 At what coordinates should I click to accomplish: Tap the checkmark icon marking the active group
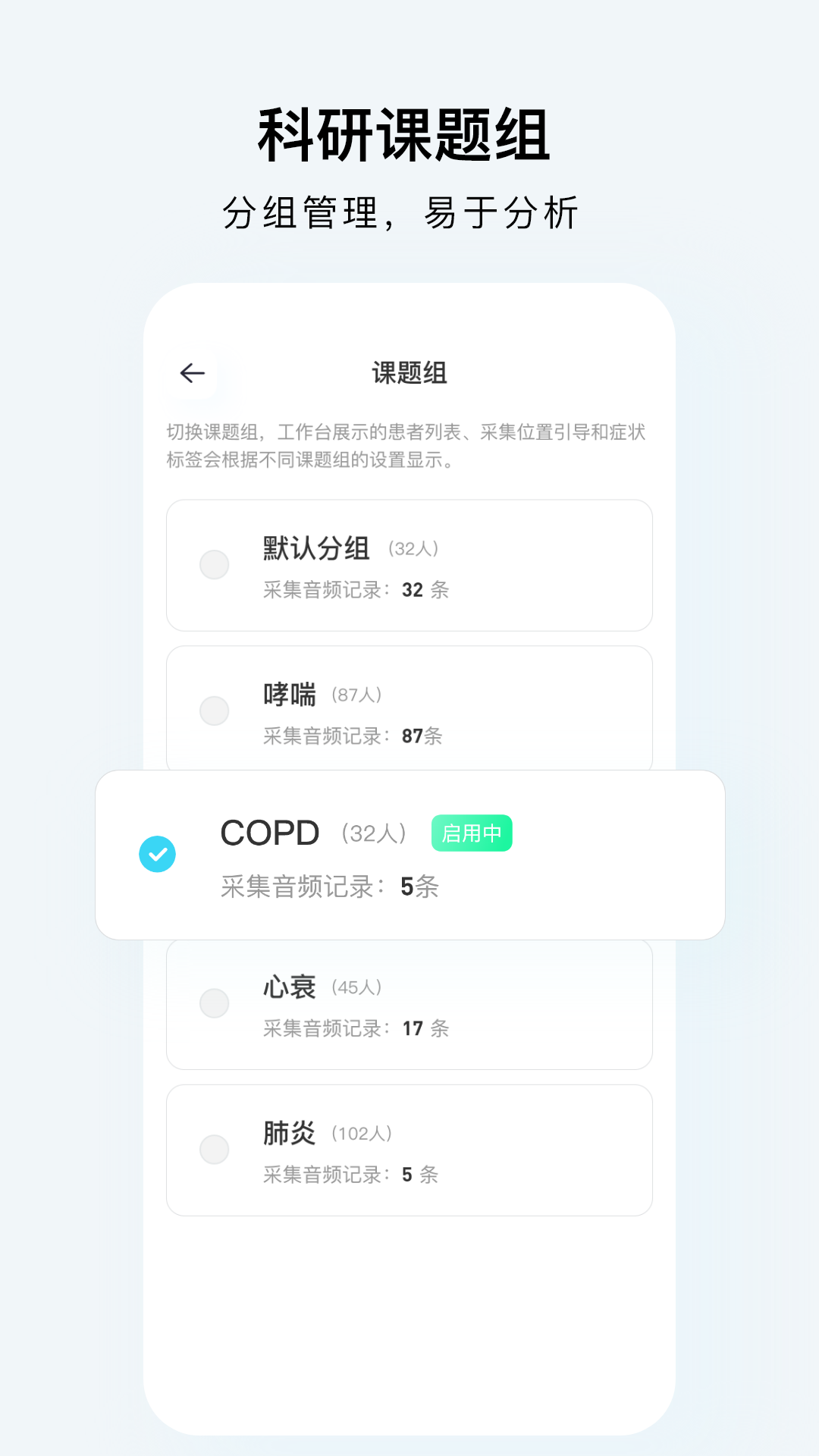[x=158, y=852]
